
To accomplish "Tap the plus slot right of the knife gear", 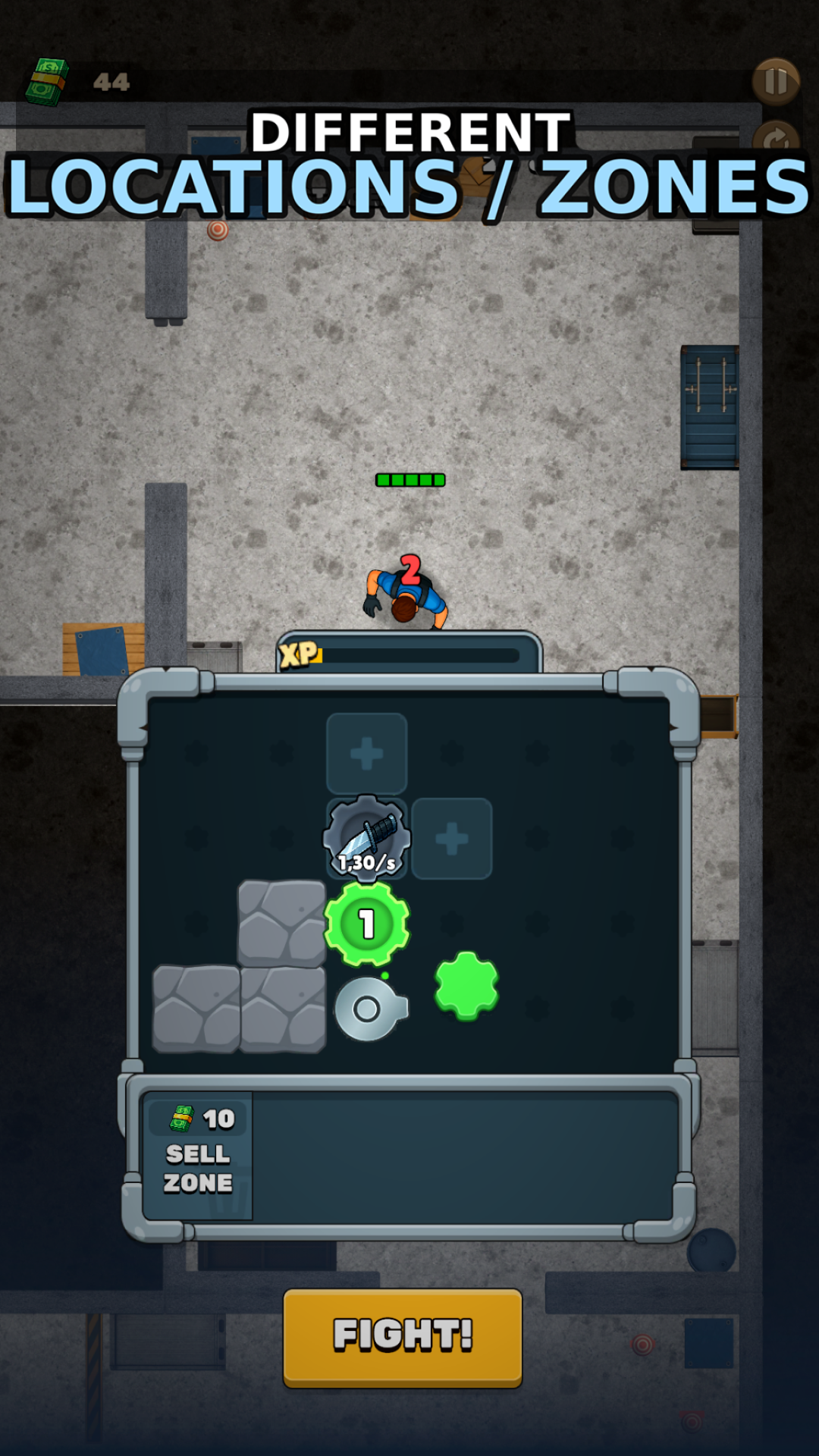I will pos(453,839).
